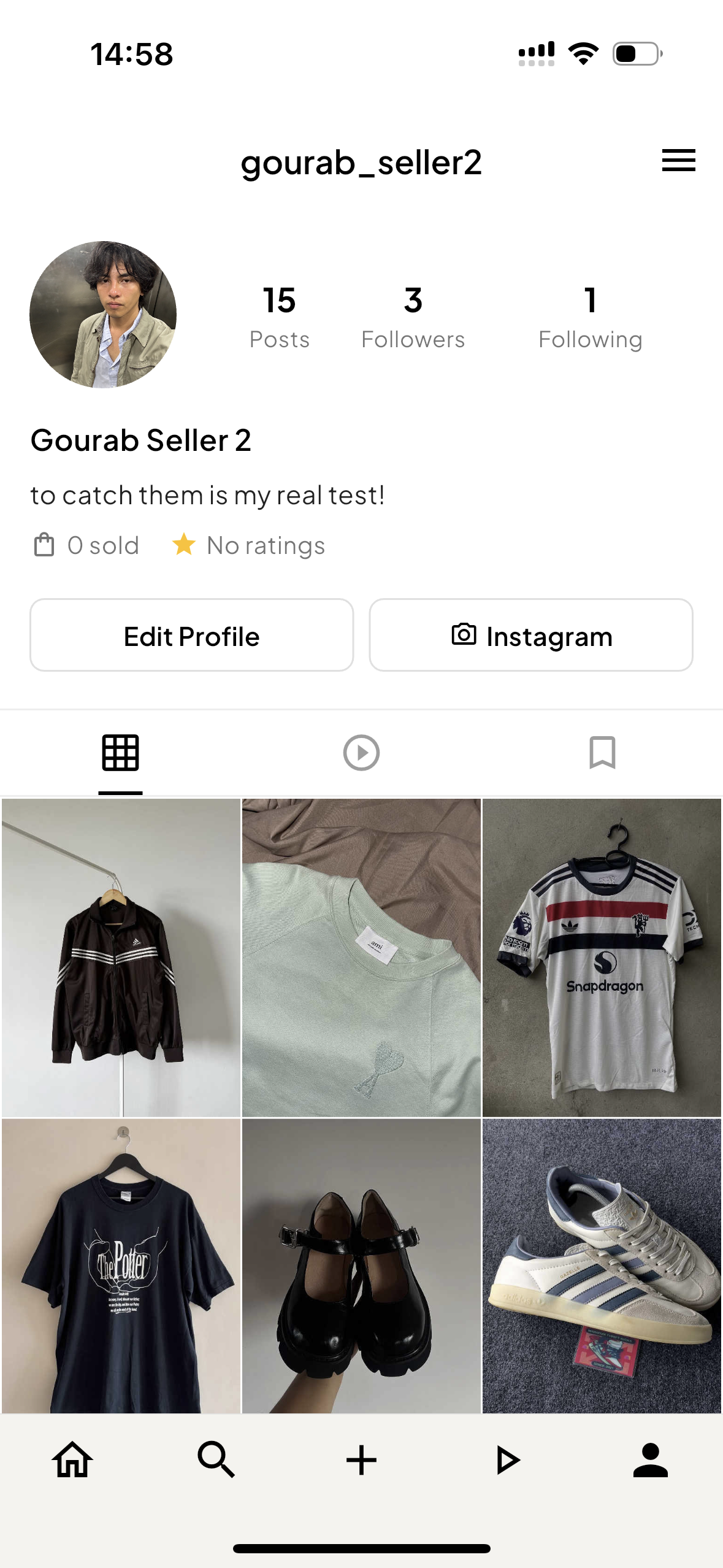
Task: Create a new post
Action: click(361, 1459)
